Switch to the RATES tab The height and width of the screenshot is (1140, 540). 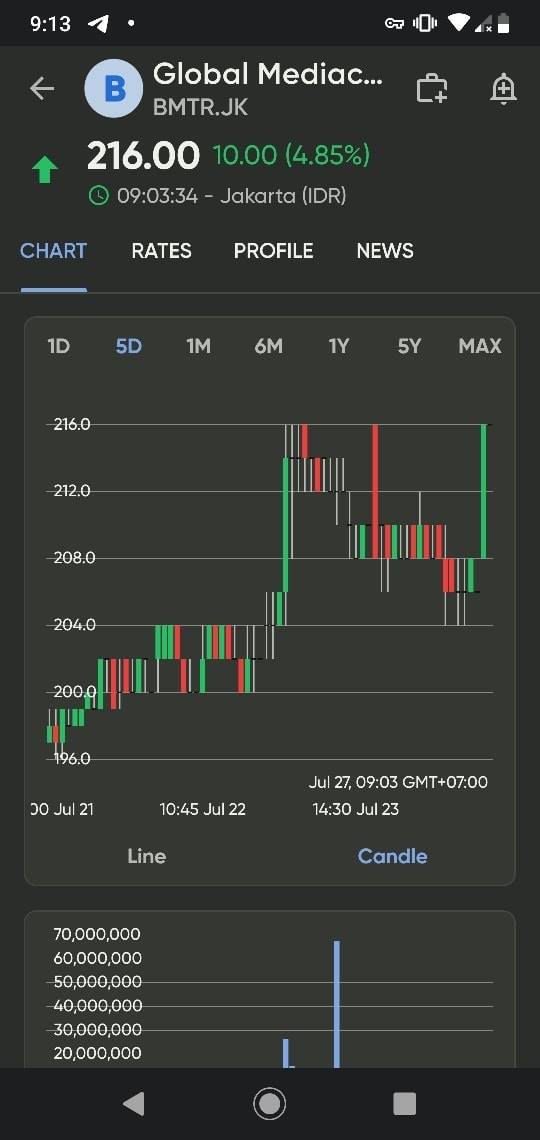coord(161,251)
